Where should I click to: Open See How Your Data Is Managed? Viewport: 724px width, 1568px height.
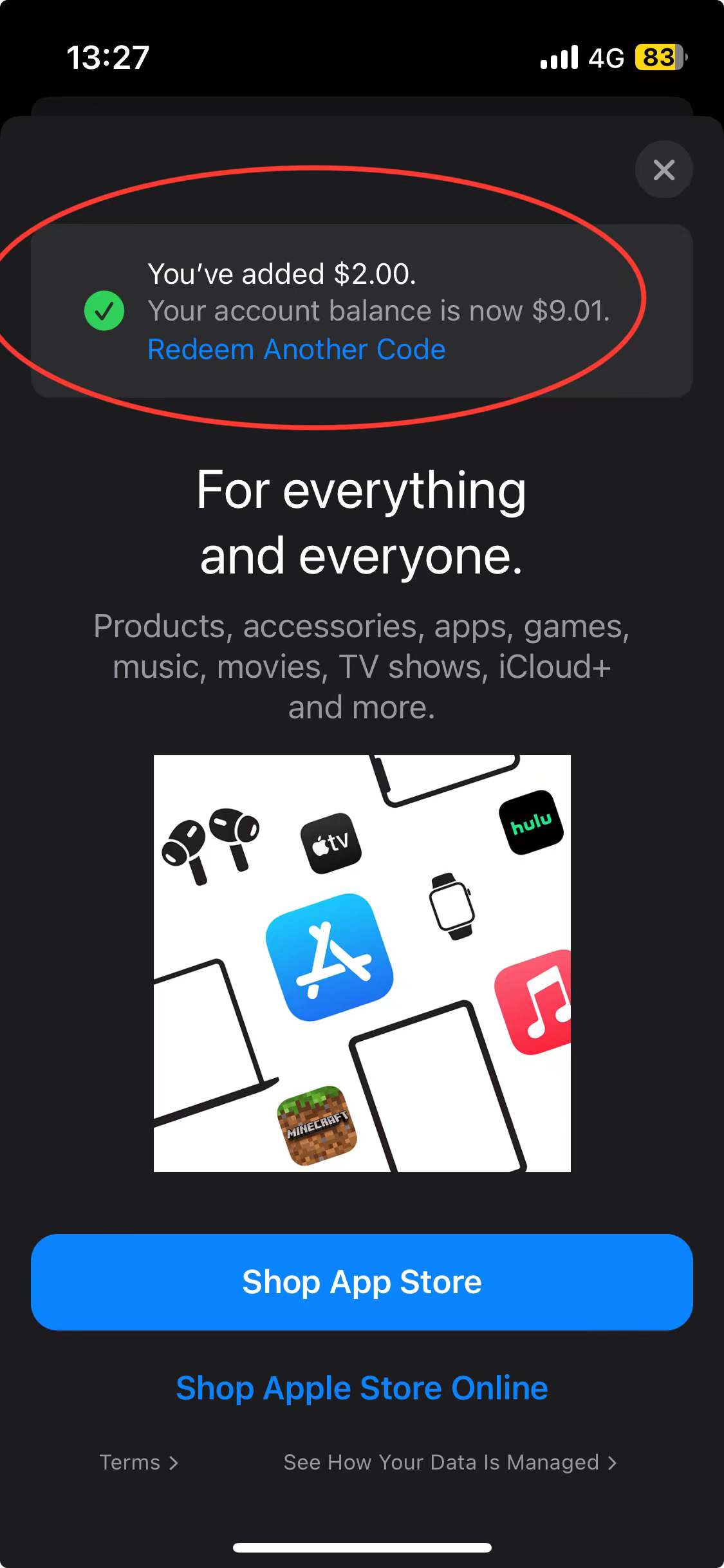point(450,1462)
